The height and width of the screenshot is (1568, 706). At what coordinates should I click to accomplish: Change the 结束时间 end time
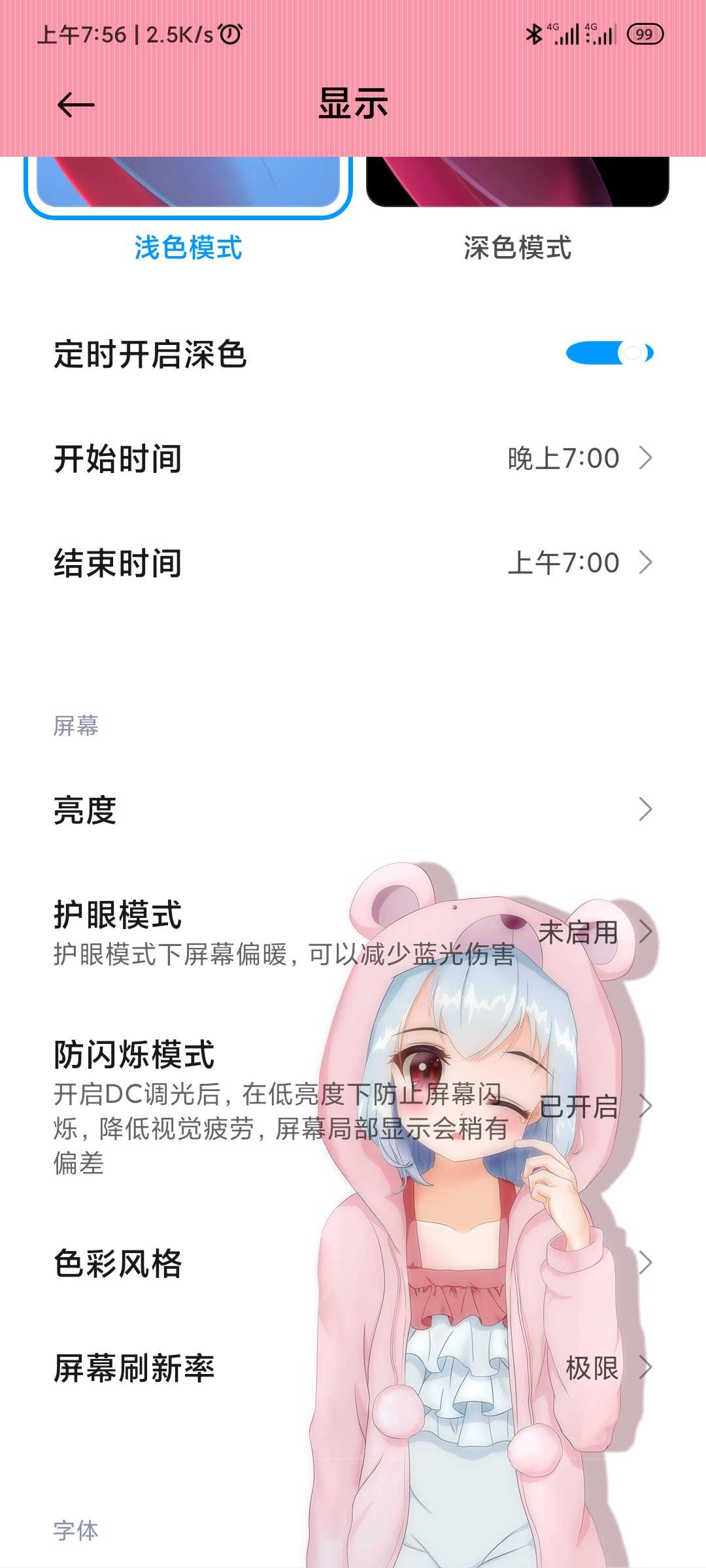(353, 563)
